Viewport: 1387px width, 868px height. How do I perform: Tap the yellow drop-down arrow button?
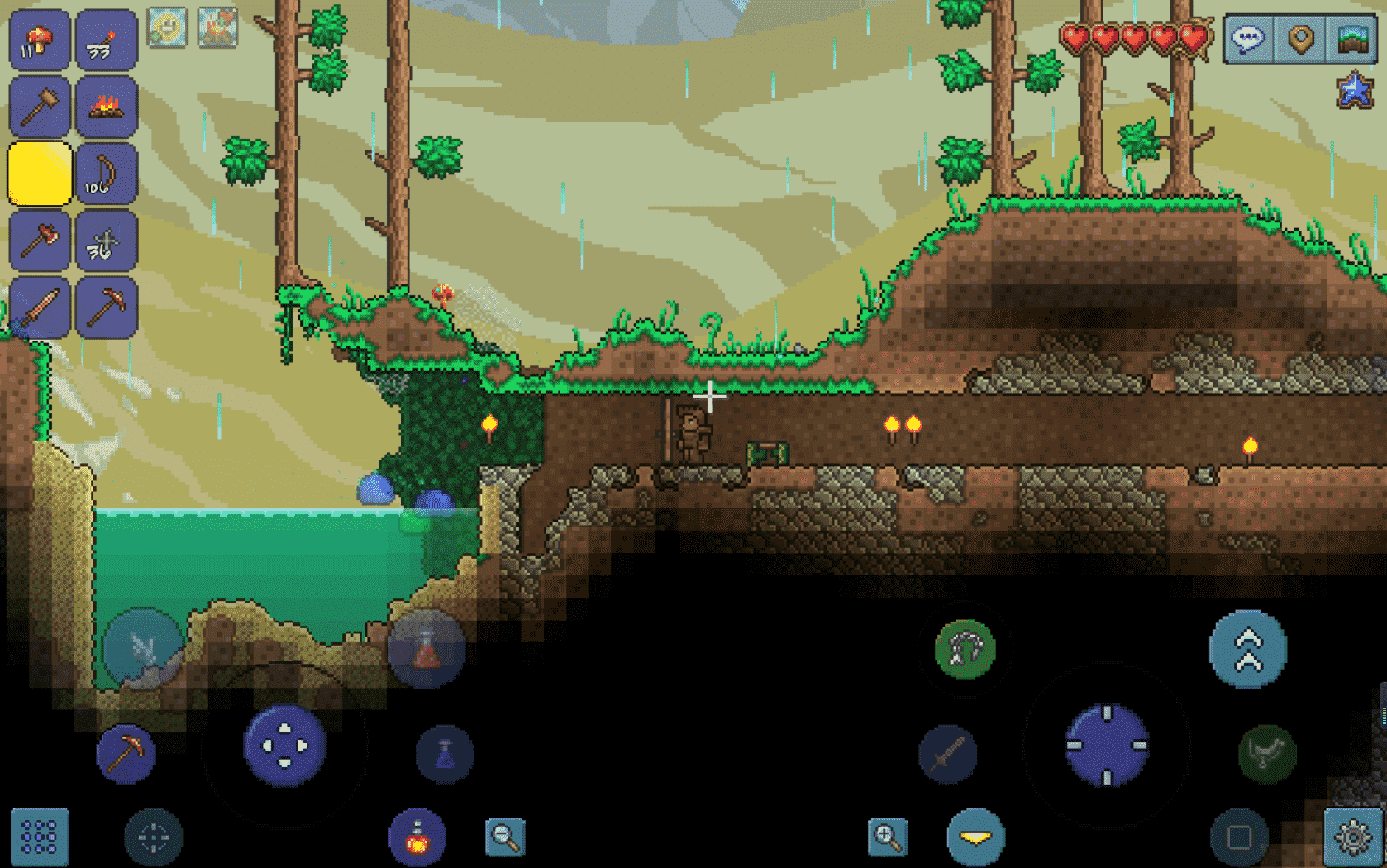coord(975,837)
